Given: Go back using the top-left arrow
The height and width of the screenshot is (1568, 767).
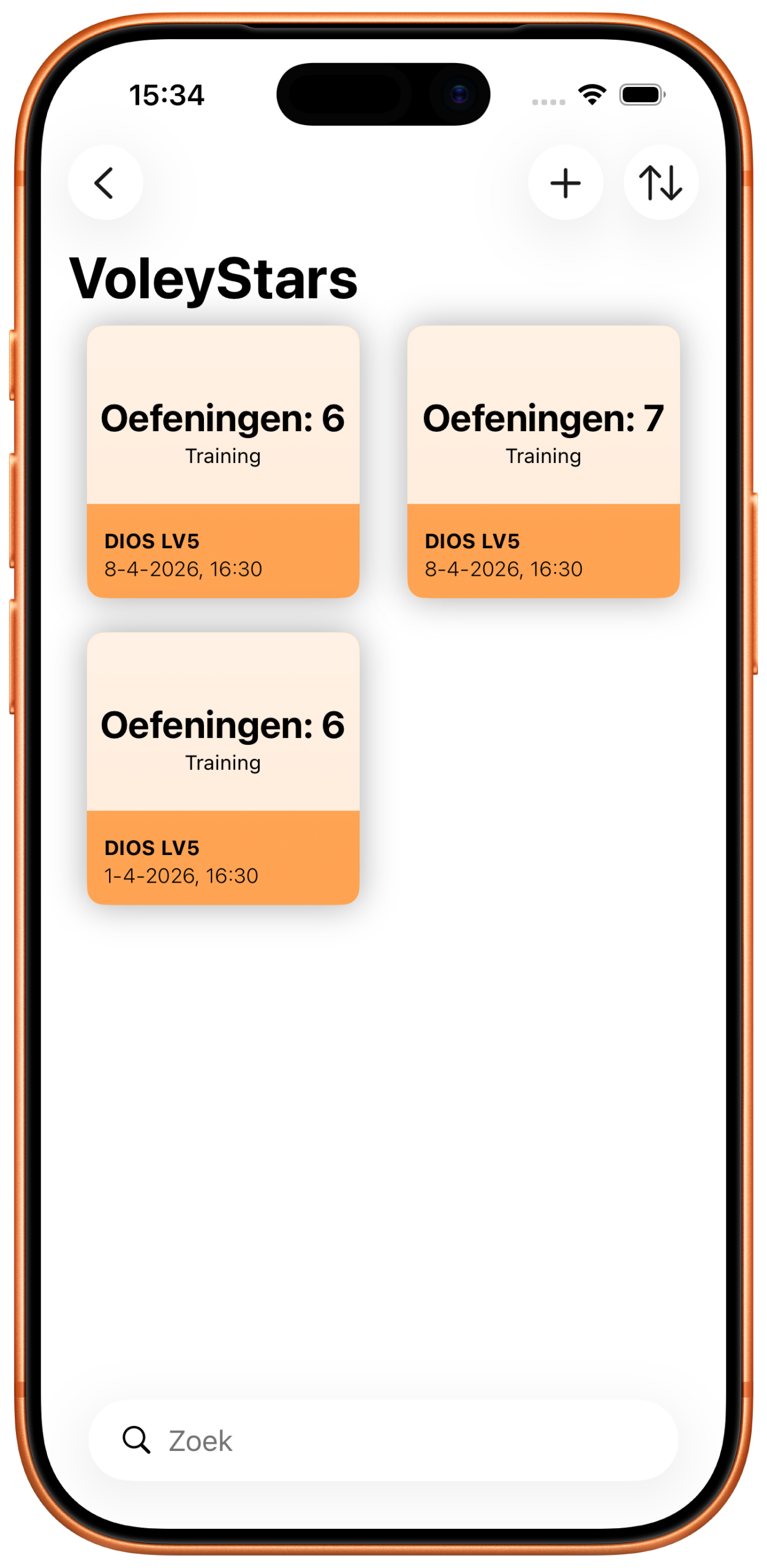Looking at the screenshot, I should tap(105, 183).
